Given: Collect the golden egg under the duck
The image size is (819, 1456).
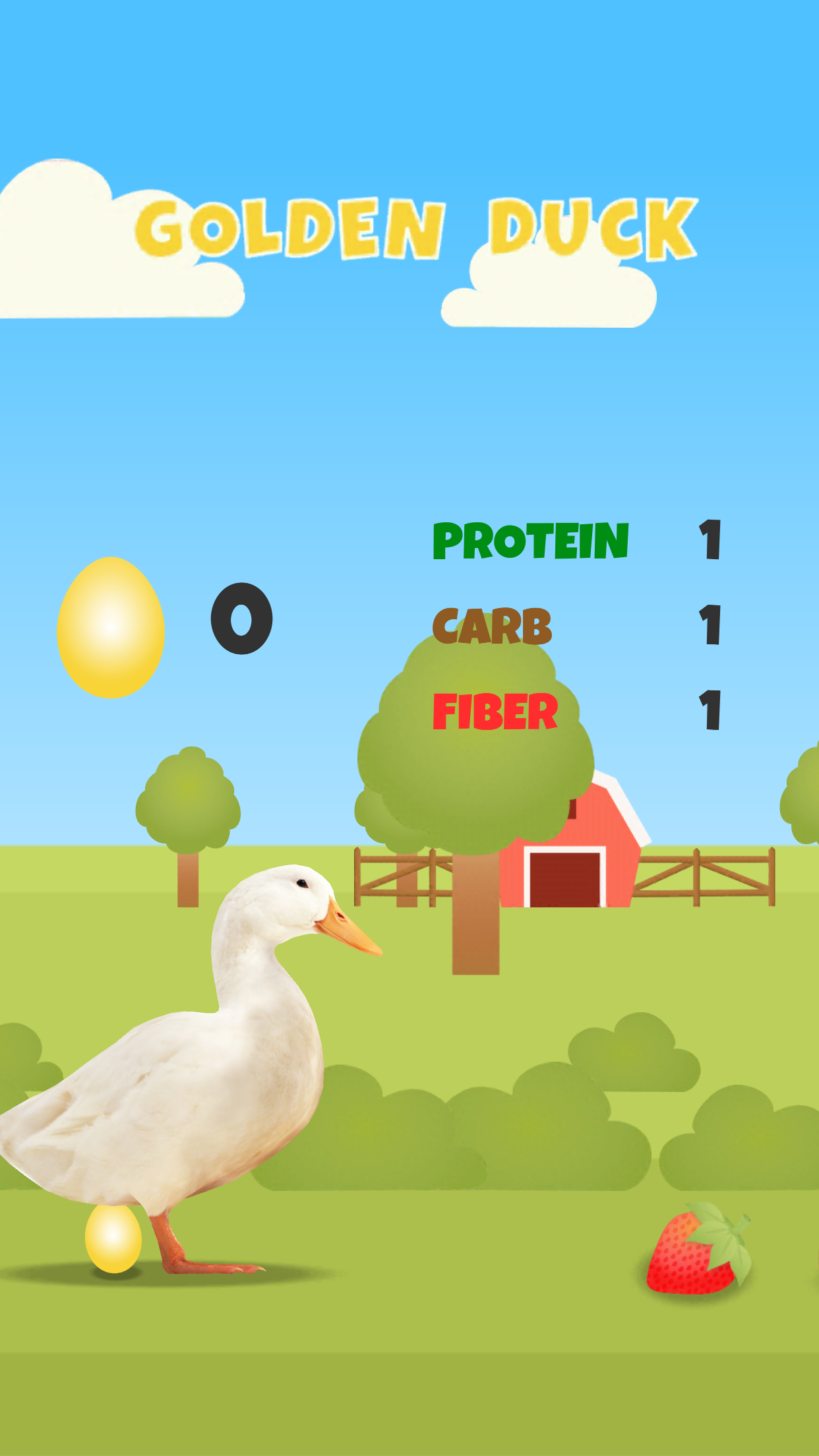Looking at the screenshot, I should pyautogui.click(x=113, y=1238).
